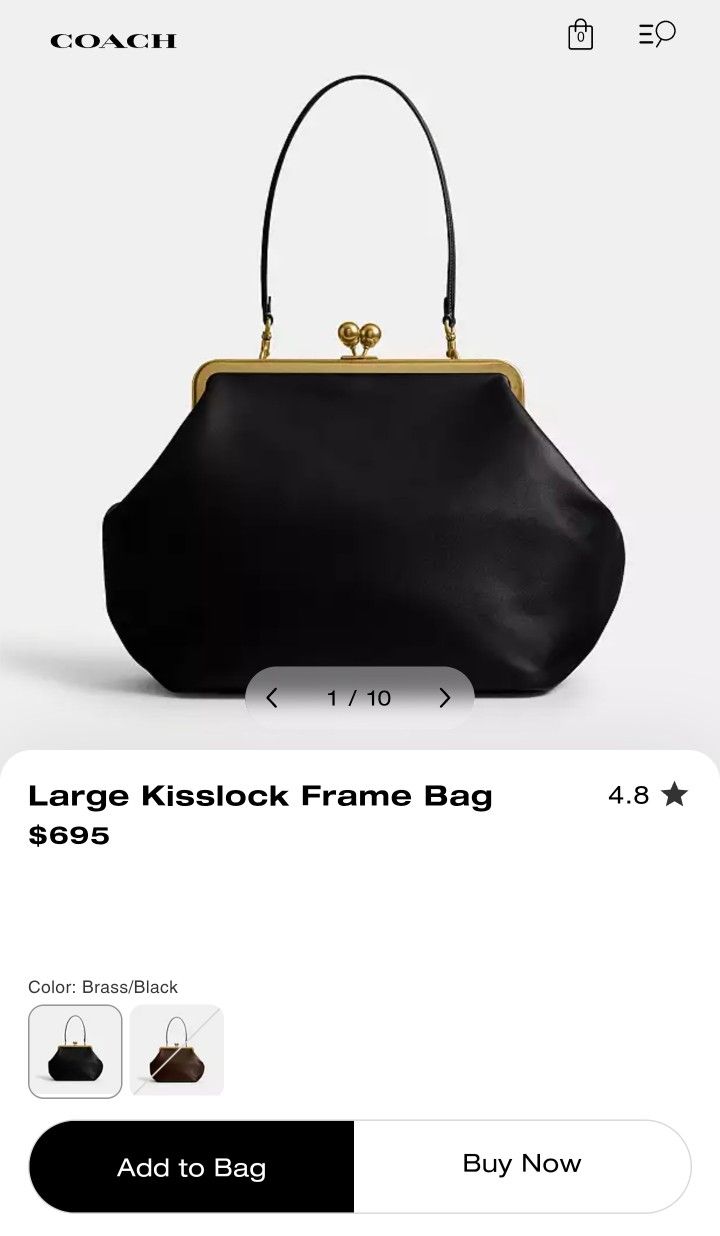Click Add to Bag
Image resolution: width=720 pixels, height=1236 pixels.
click(x=192, y=1167)
